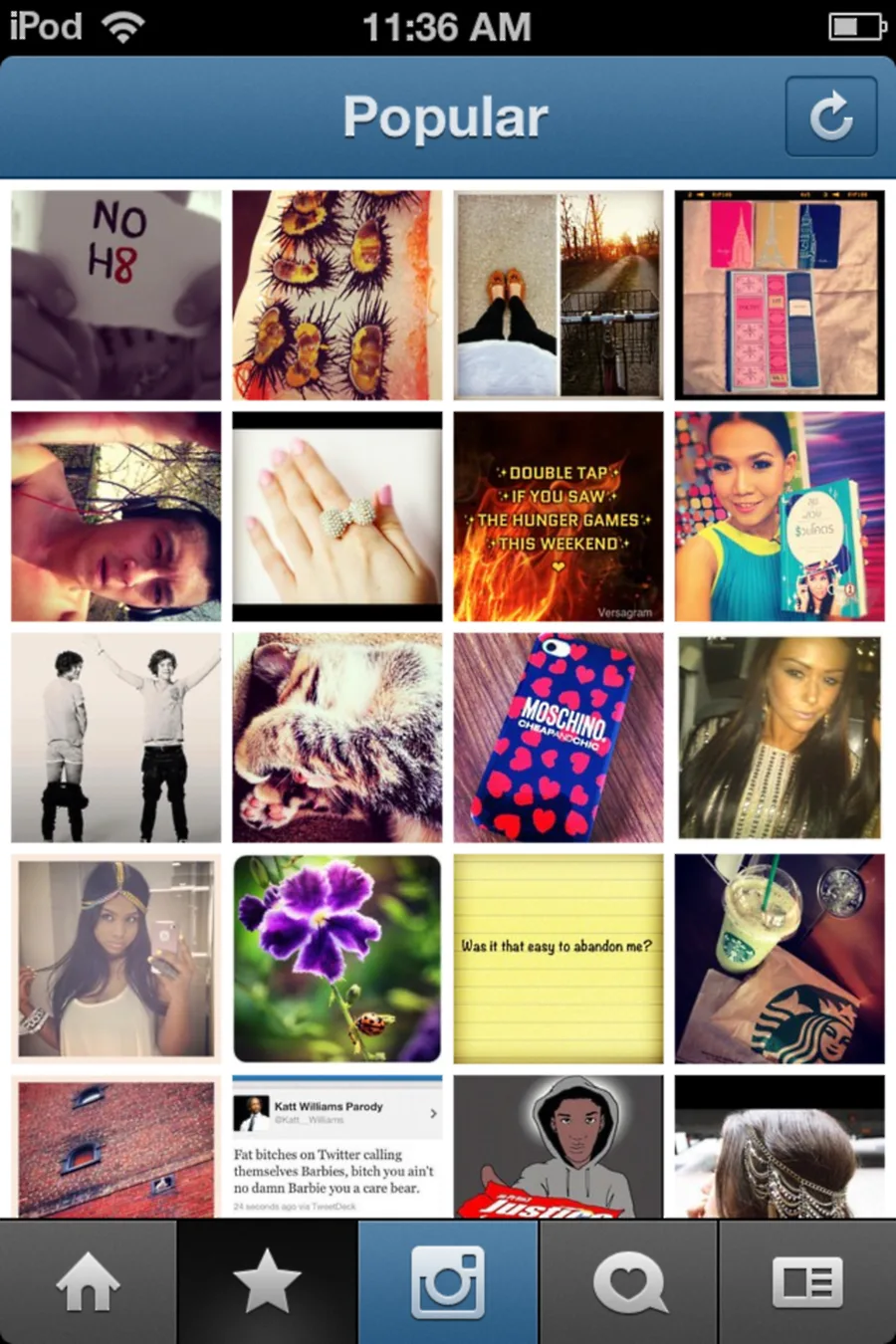896x1344 pixels.
Task: View the pink passport covers photo
Action: click(x=780, y=296)
